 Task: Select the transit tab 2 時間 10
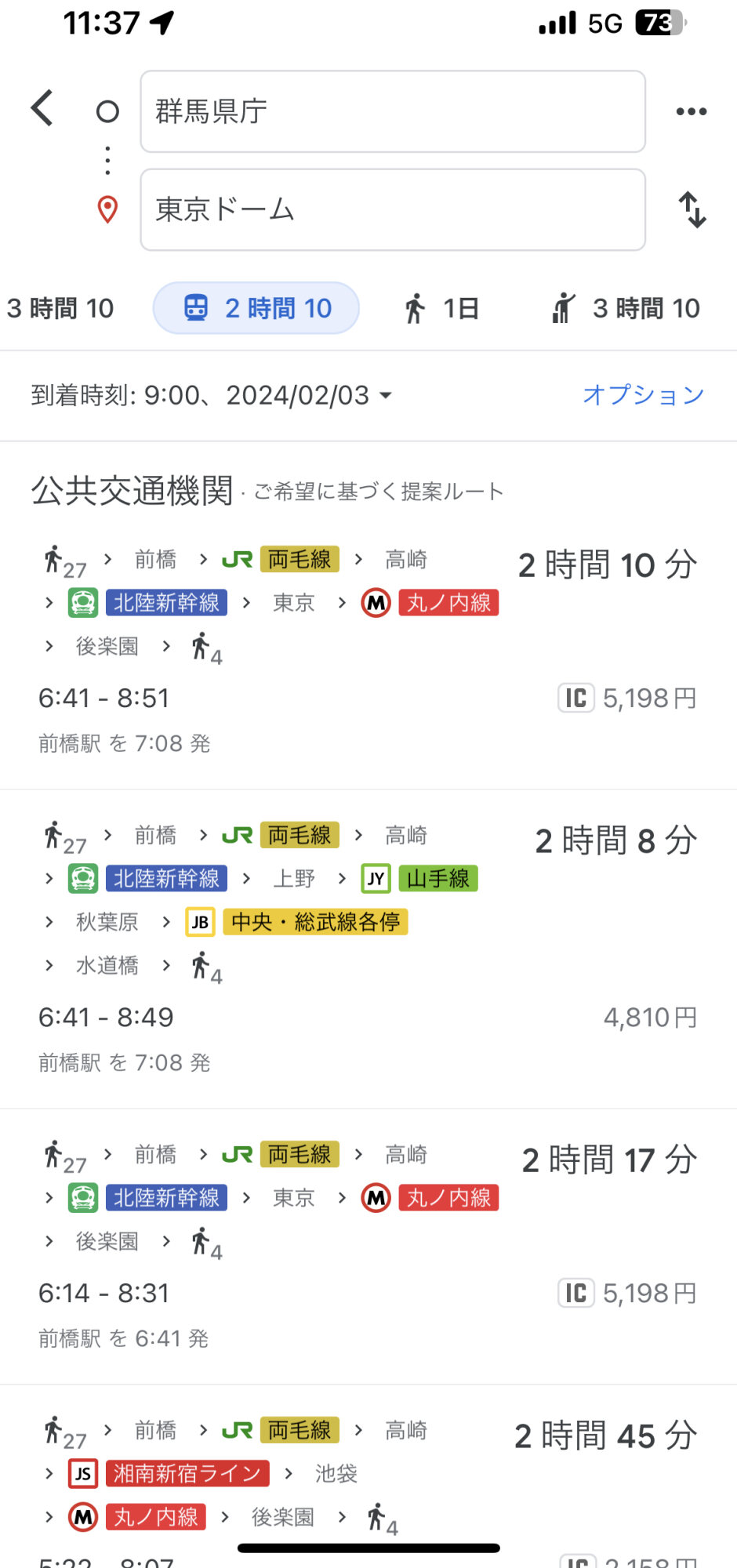256,308
